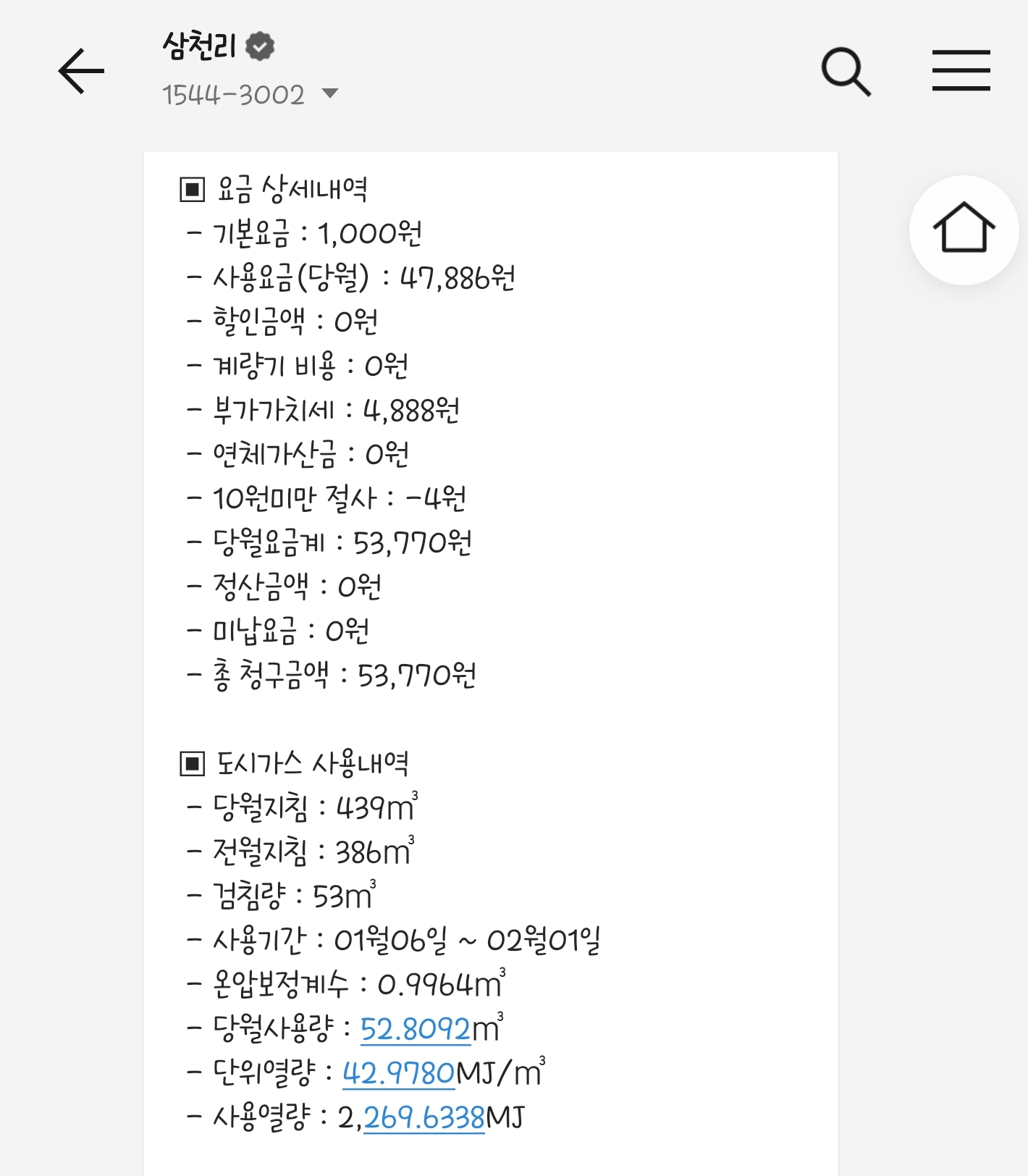Tap the floating home button

[964, 230]
